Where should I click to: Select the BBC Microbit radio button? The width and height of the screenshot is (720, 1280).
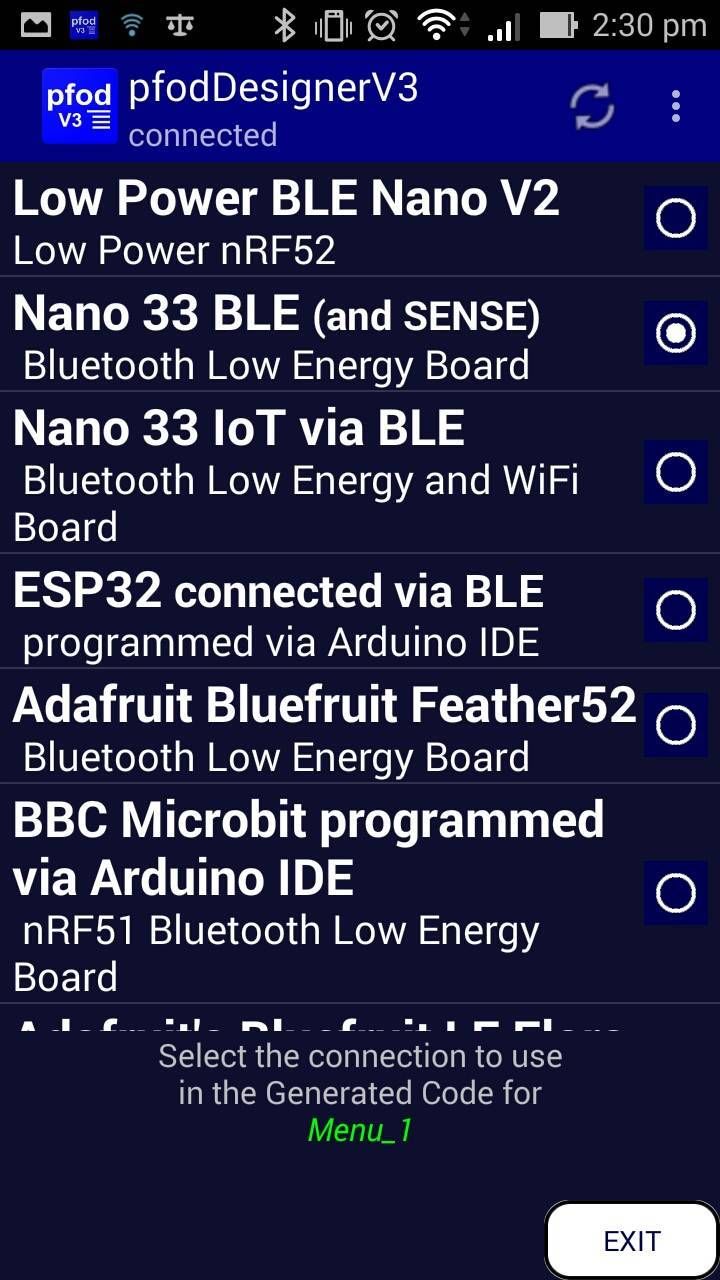coord(675,892)
